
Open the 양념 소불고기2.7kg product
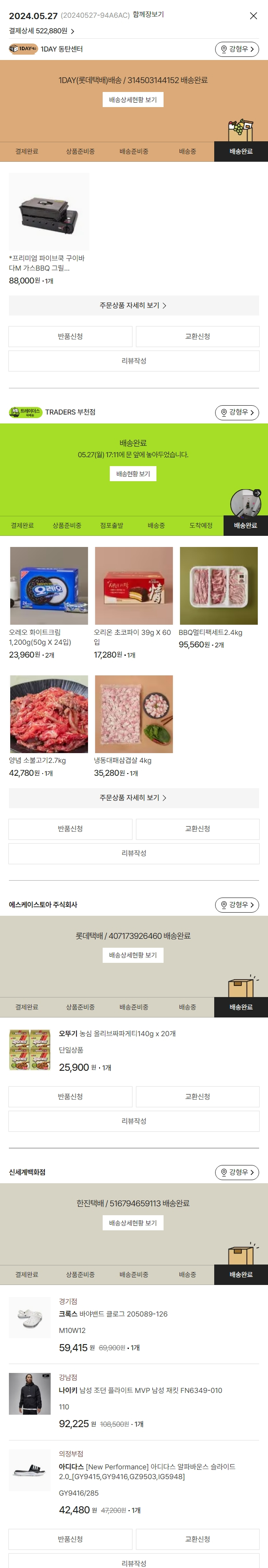tap(49, 714)
